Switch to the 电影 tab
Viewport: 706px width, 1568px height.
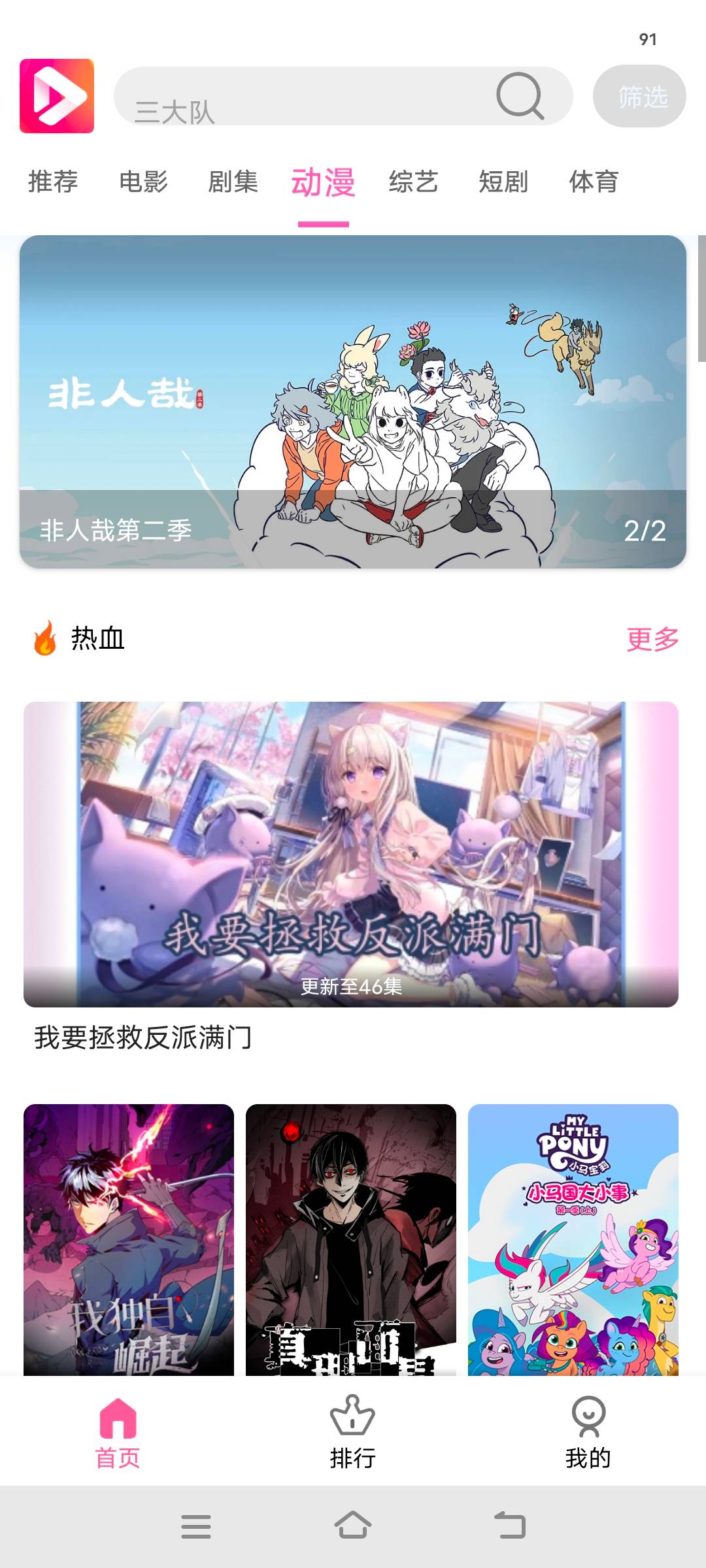click(x=143, y=182)
